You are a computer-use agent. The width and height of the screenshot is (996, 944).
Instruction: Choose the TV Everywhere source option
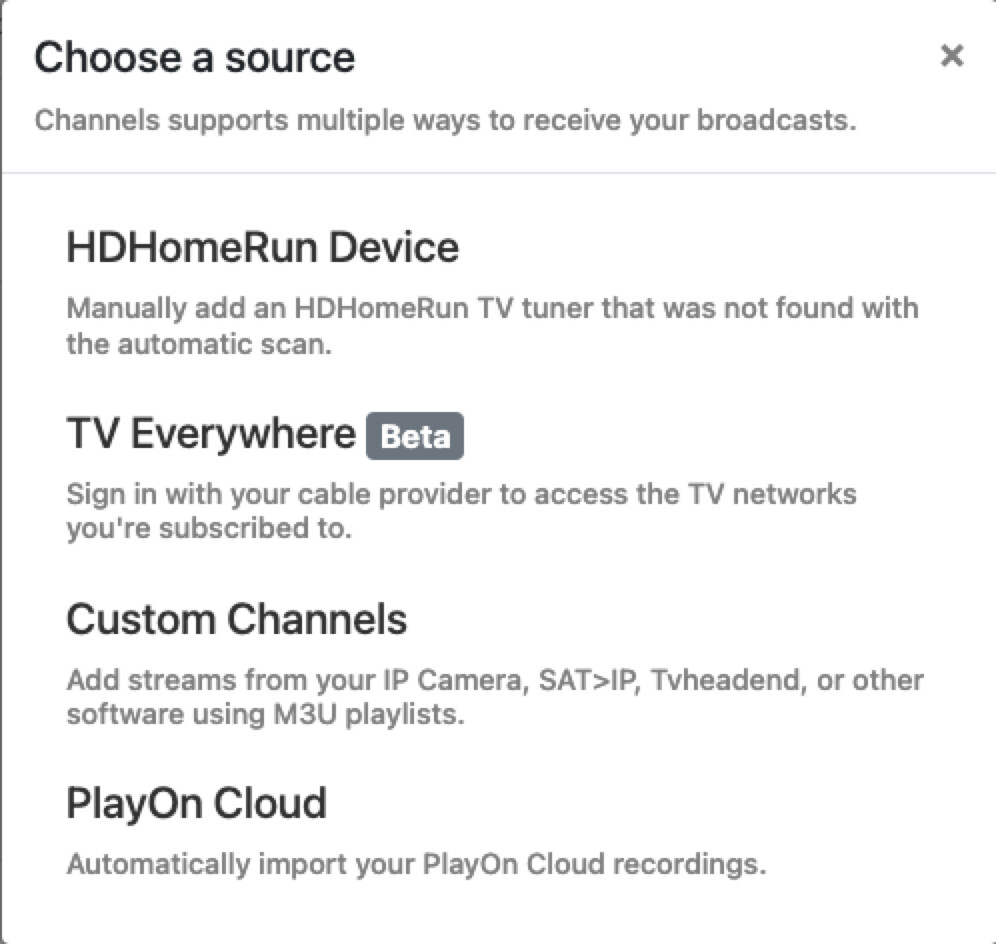pos(211,435)
